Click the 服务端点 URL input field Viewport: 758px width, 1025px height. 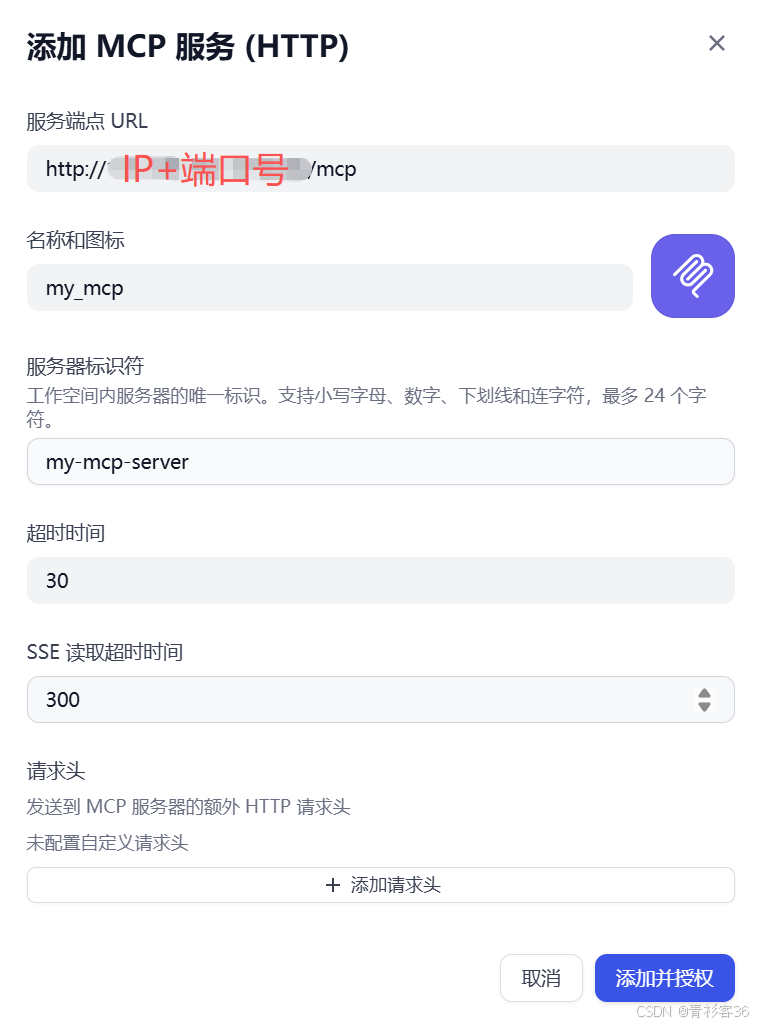pos(380,169)
